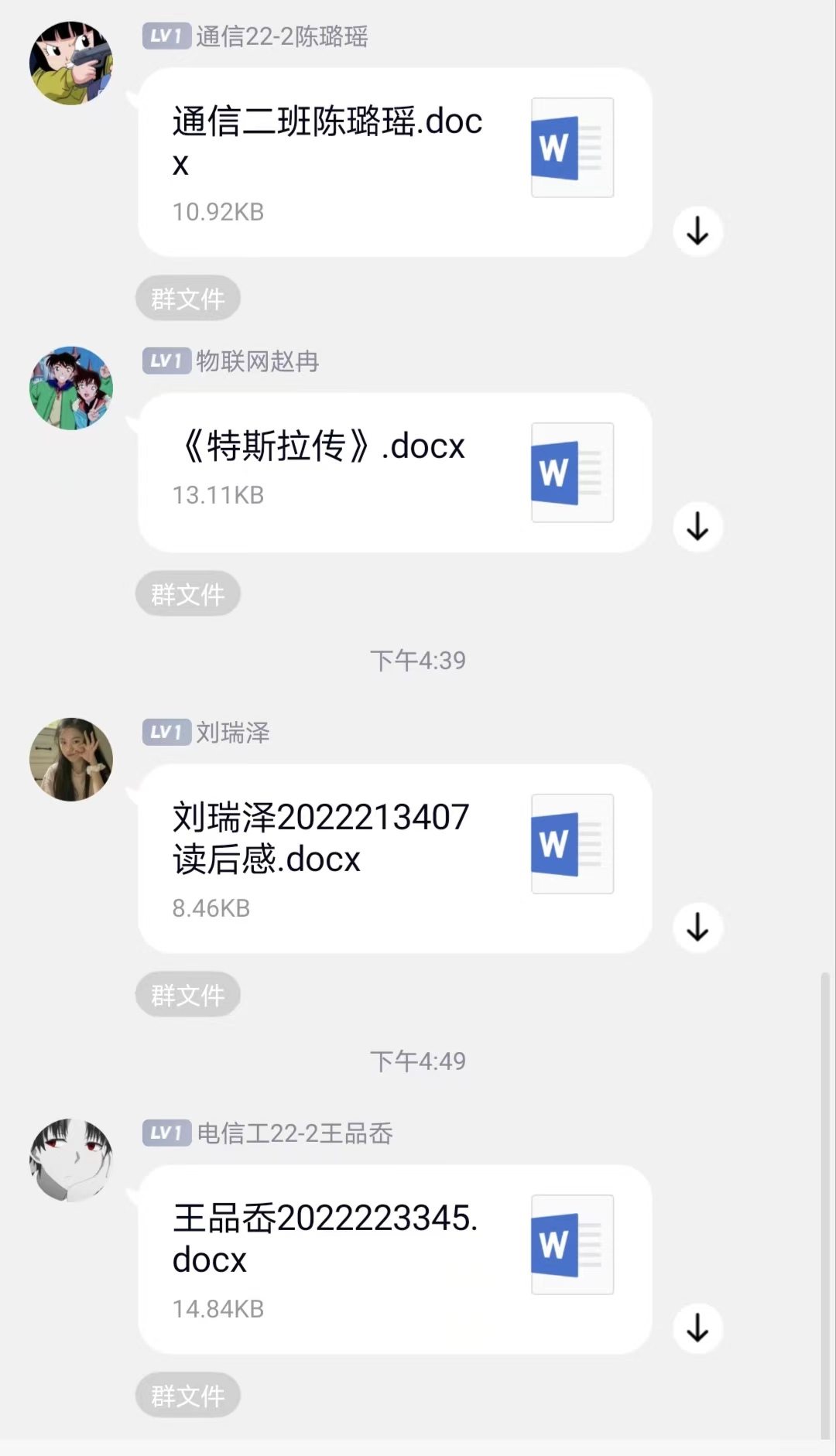Download 《特斯拉传》.docx file
This screenshot has width=836, height=1456.
pos(697,527)
